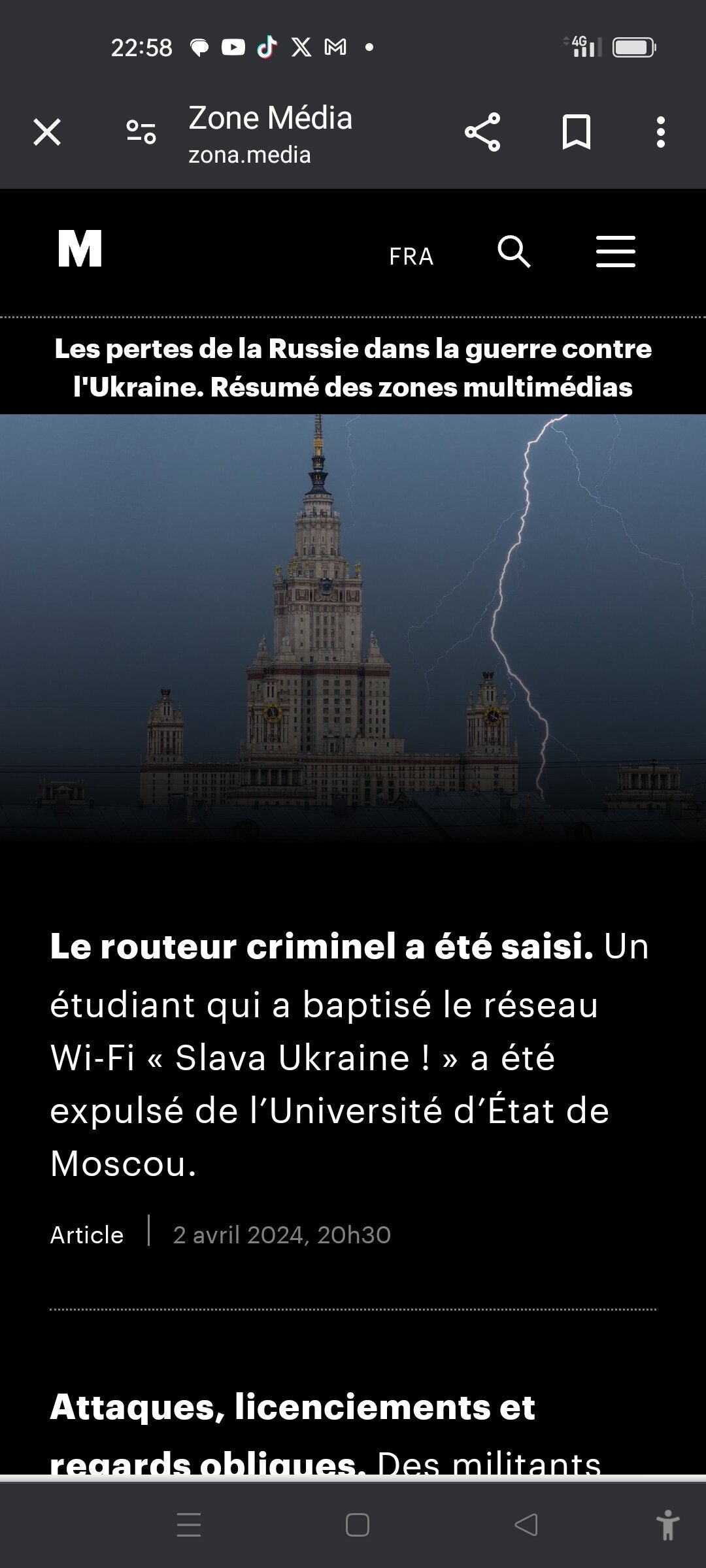Open recent apps from the navigation bar

point(189,1525)
